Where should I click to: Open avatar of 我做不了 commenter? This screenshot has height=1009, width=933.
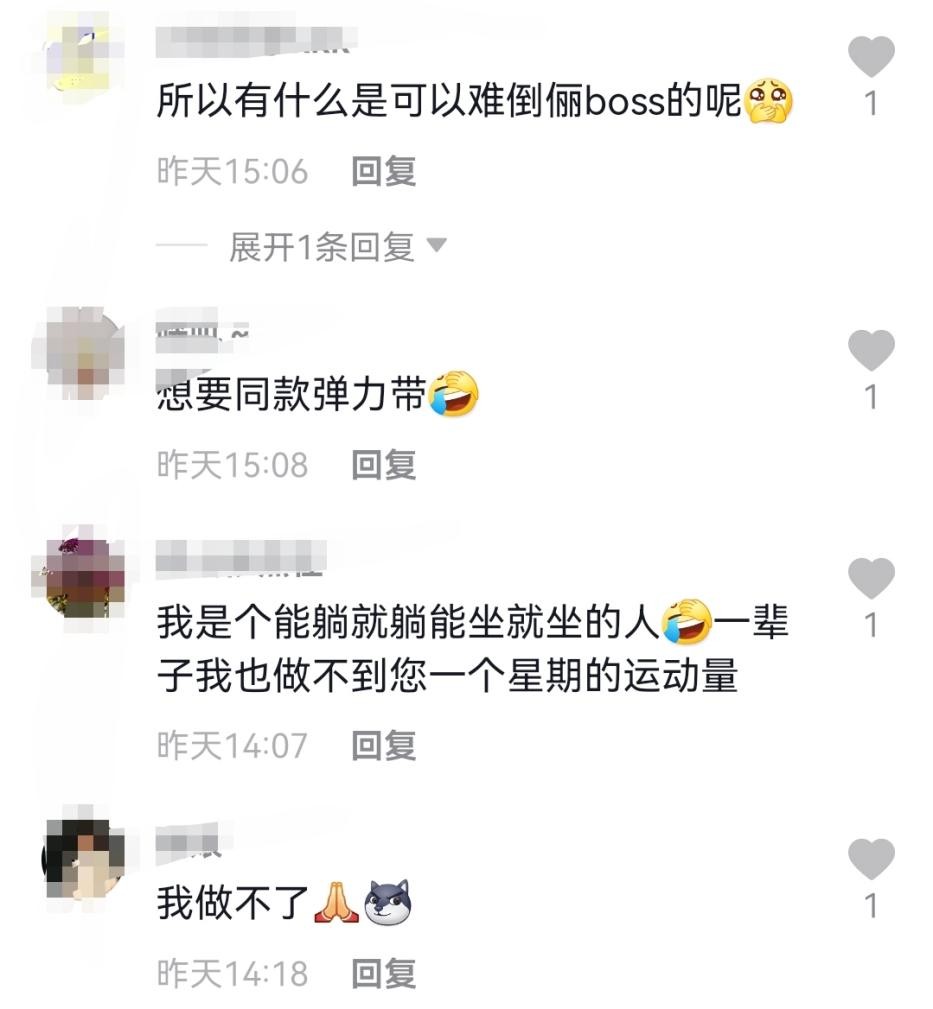click(x=84, y=858)
